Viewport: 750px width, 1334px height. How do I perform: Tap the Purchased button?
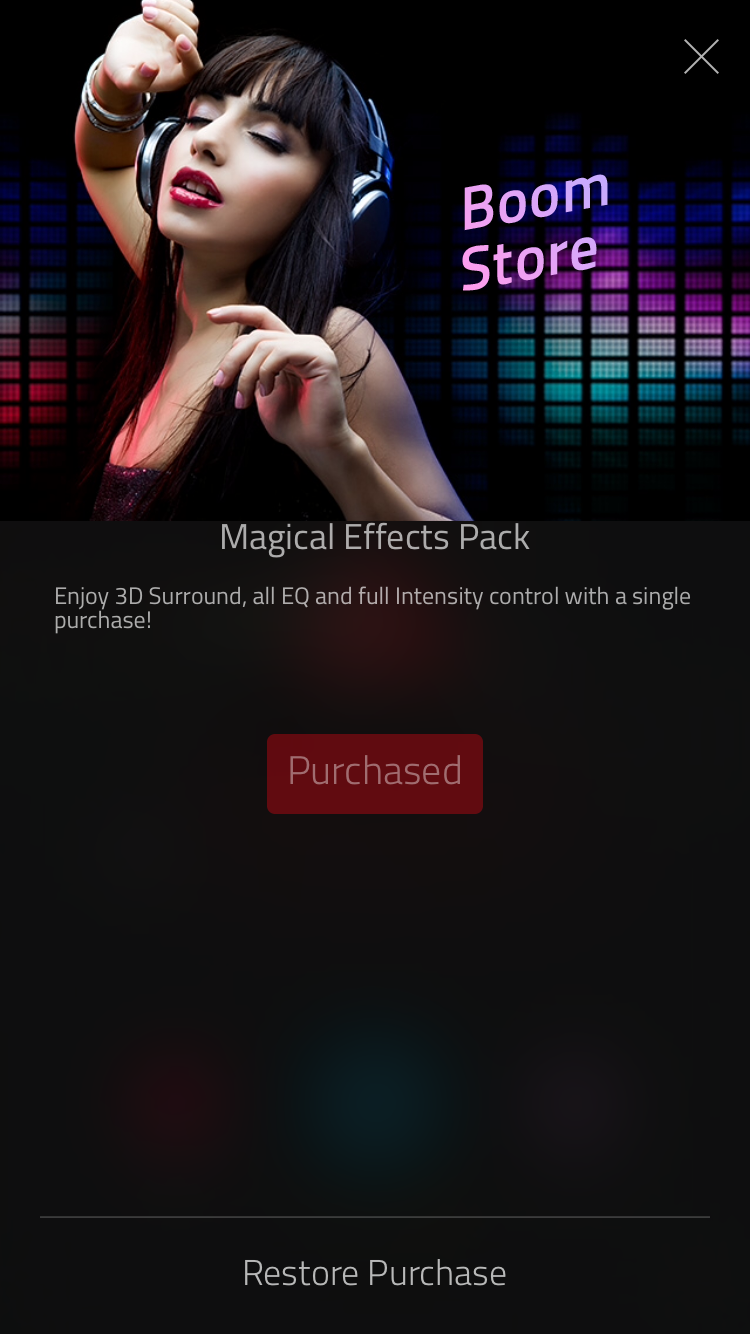pyautogui.click(x=375, y=773)
